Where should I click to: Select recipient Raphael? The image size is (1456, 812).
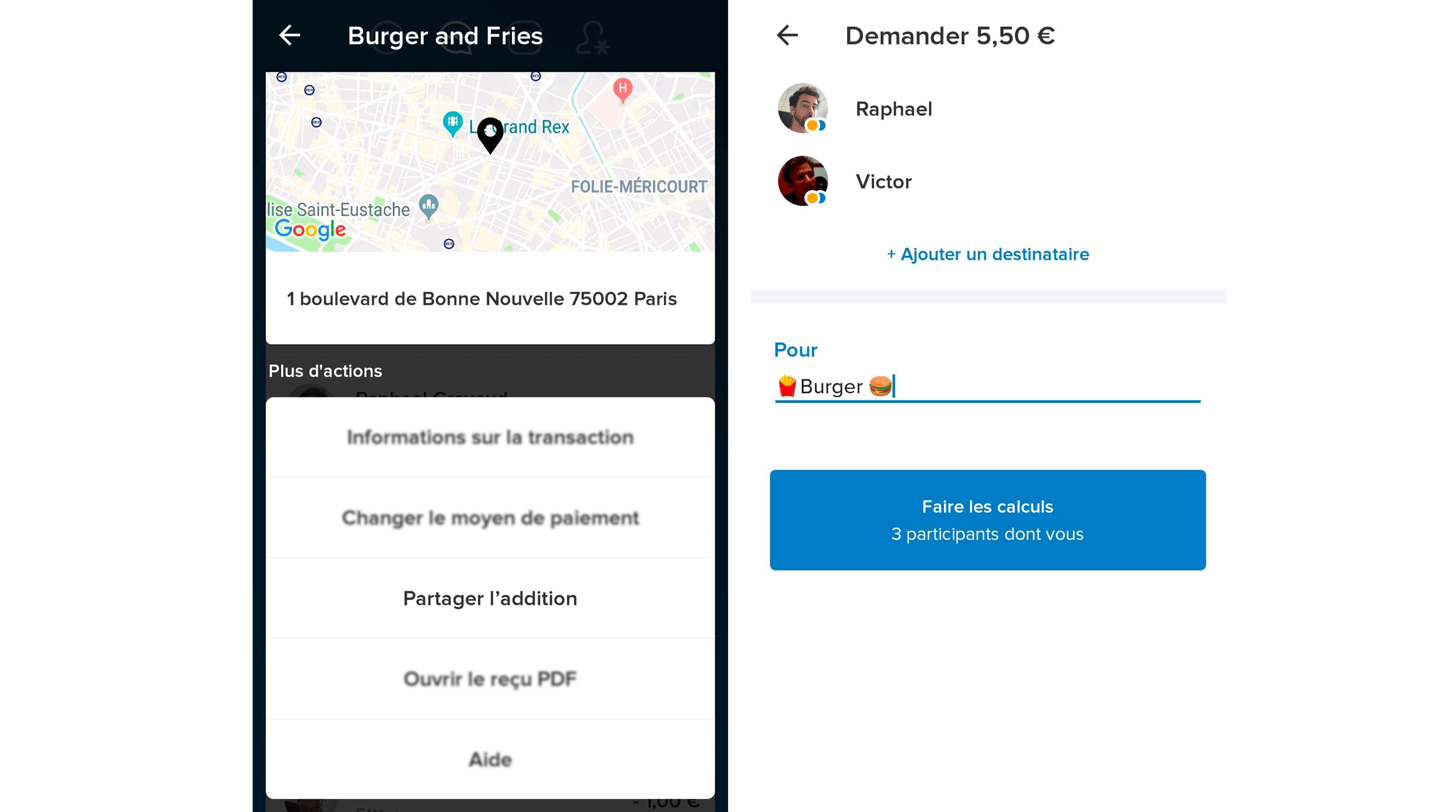point(893,109)
